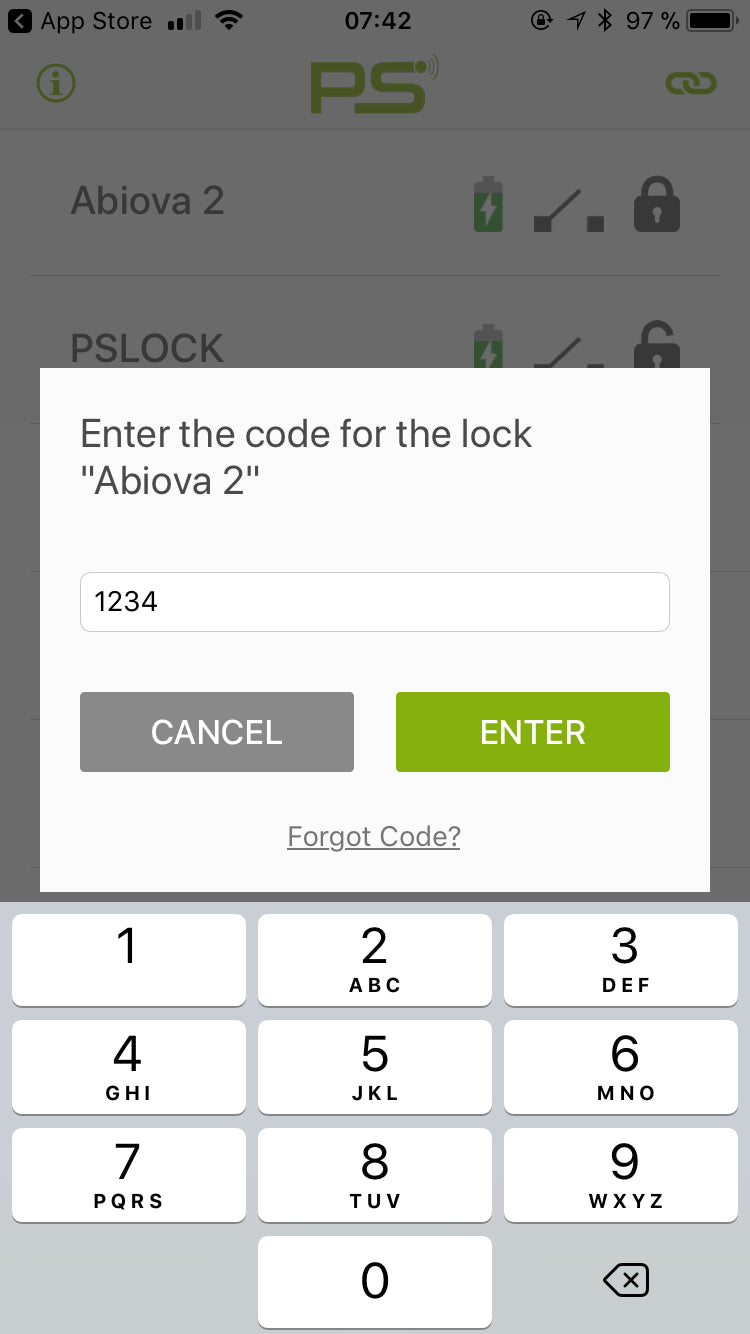Tap the code input field showing 1234

(374, 601)
